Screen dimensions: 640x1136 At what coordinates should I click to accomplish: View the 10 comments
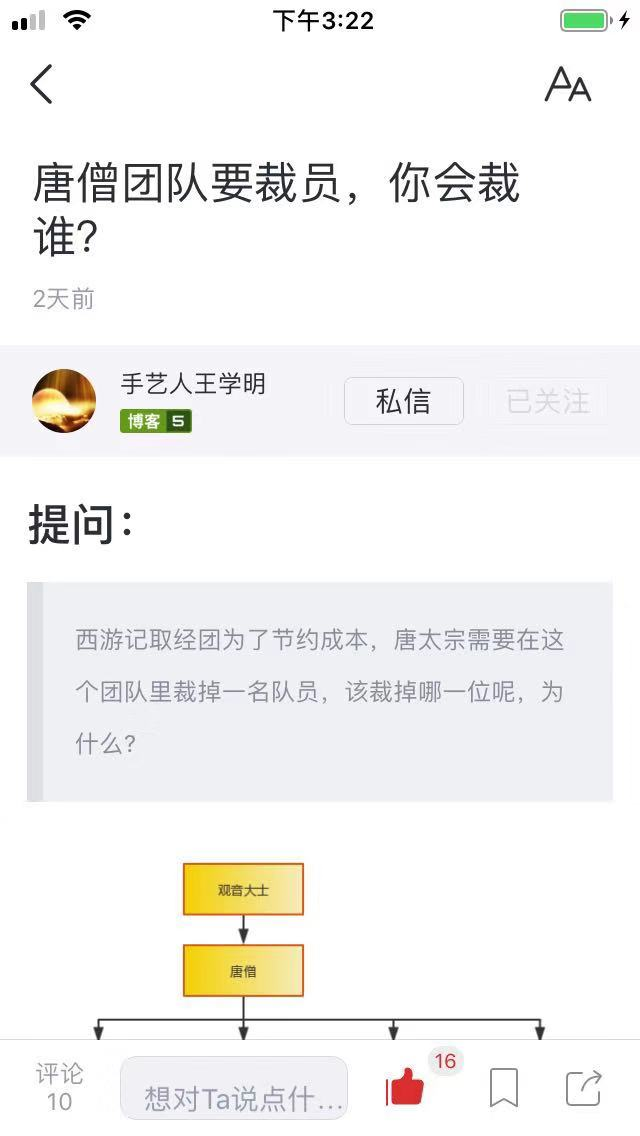60,1087
